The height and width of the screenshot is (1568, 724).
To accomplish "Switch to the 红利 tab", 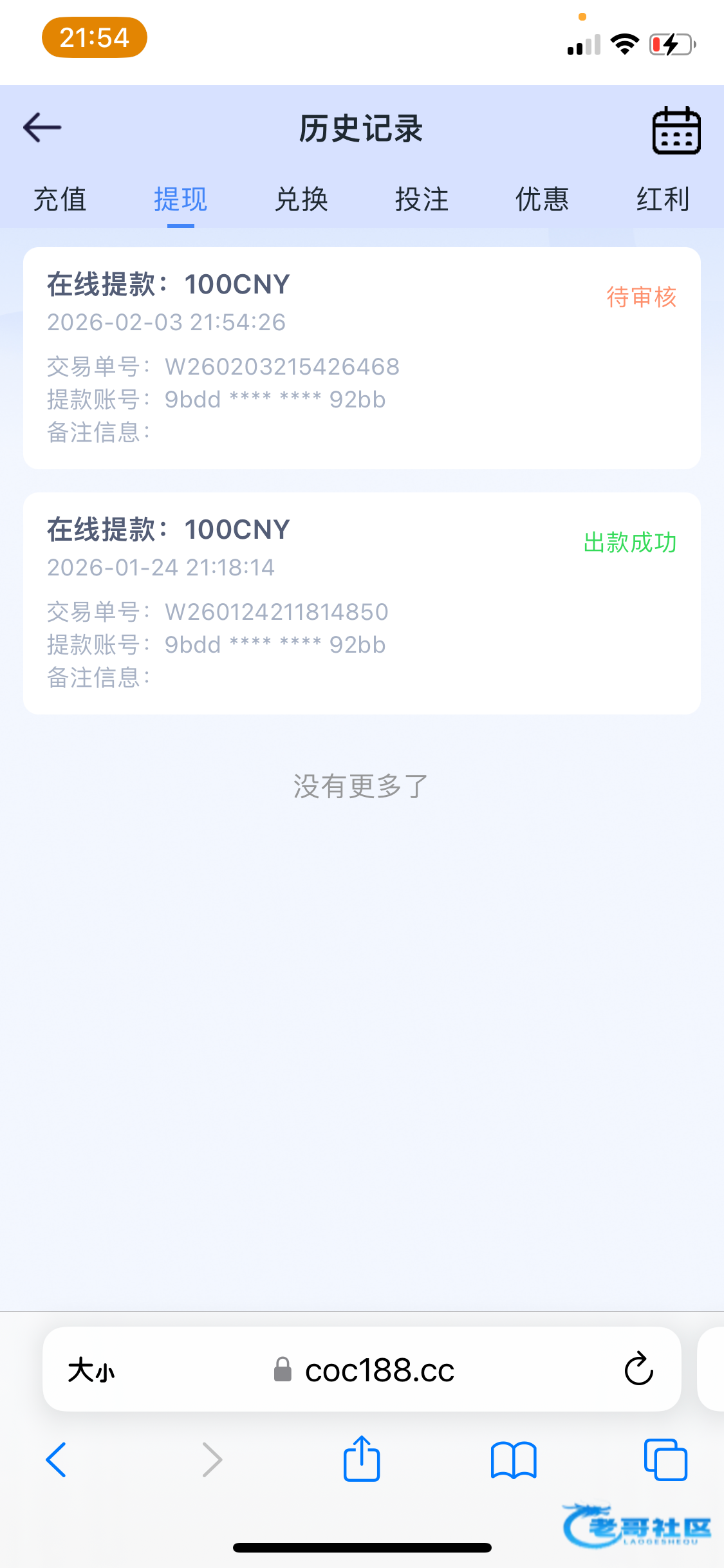I will click(663, 199).
